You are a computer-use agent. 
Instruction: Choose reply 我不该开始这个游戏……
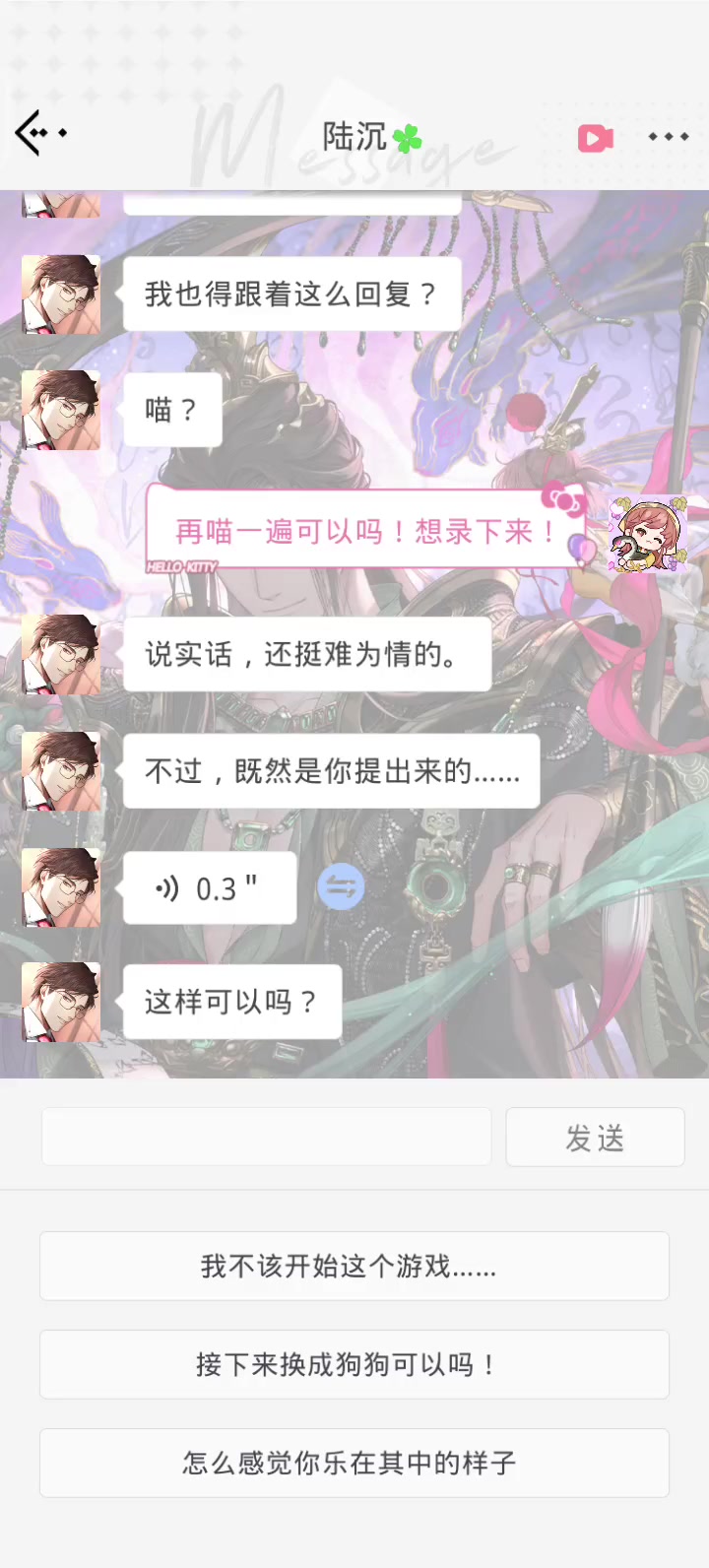click(x=354, y=1266)
